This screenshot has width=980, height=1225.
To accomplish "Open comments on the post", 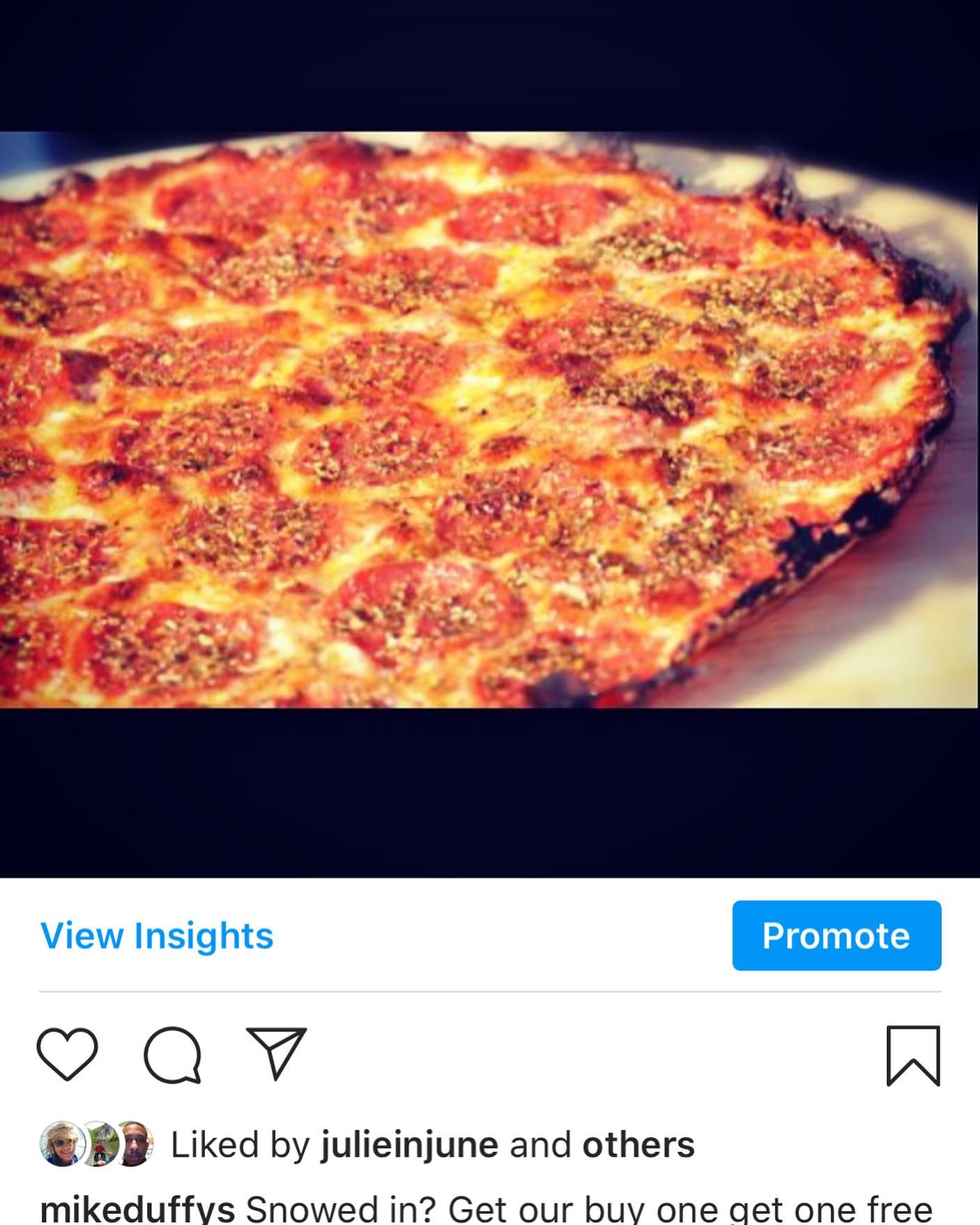I will coord(172,1055).
